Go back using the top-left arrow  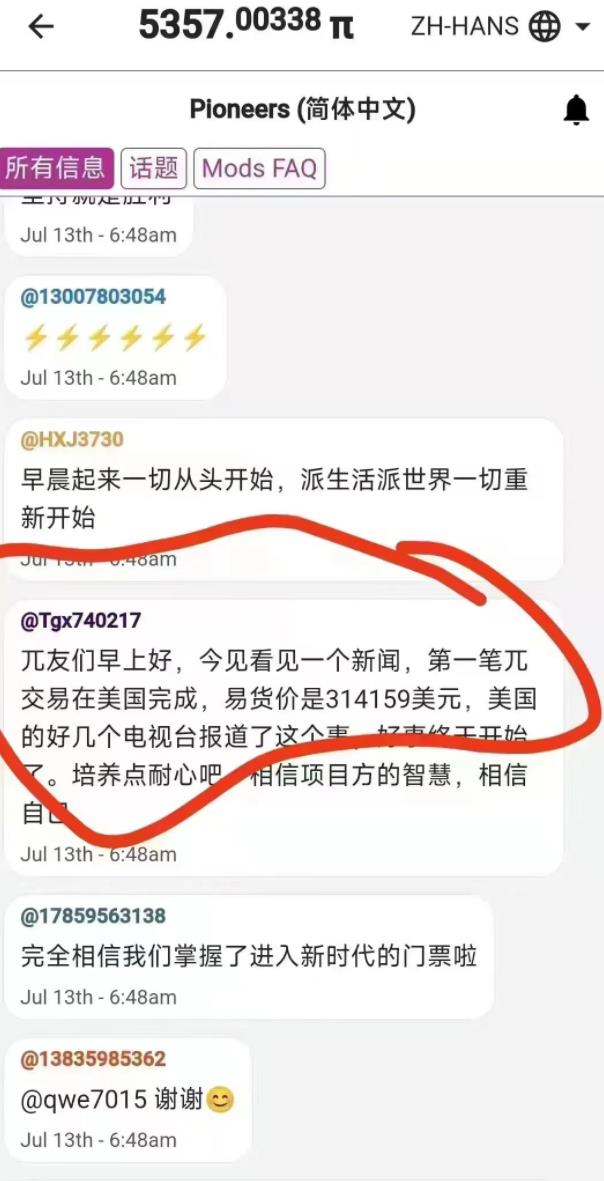click(x=41, y=27)
